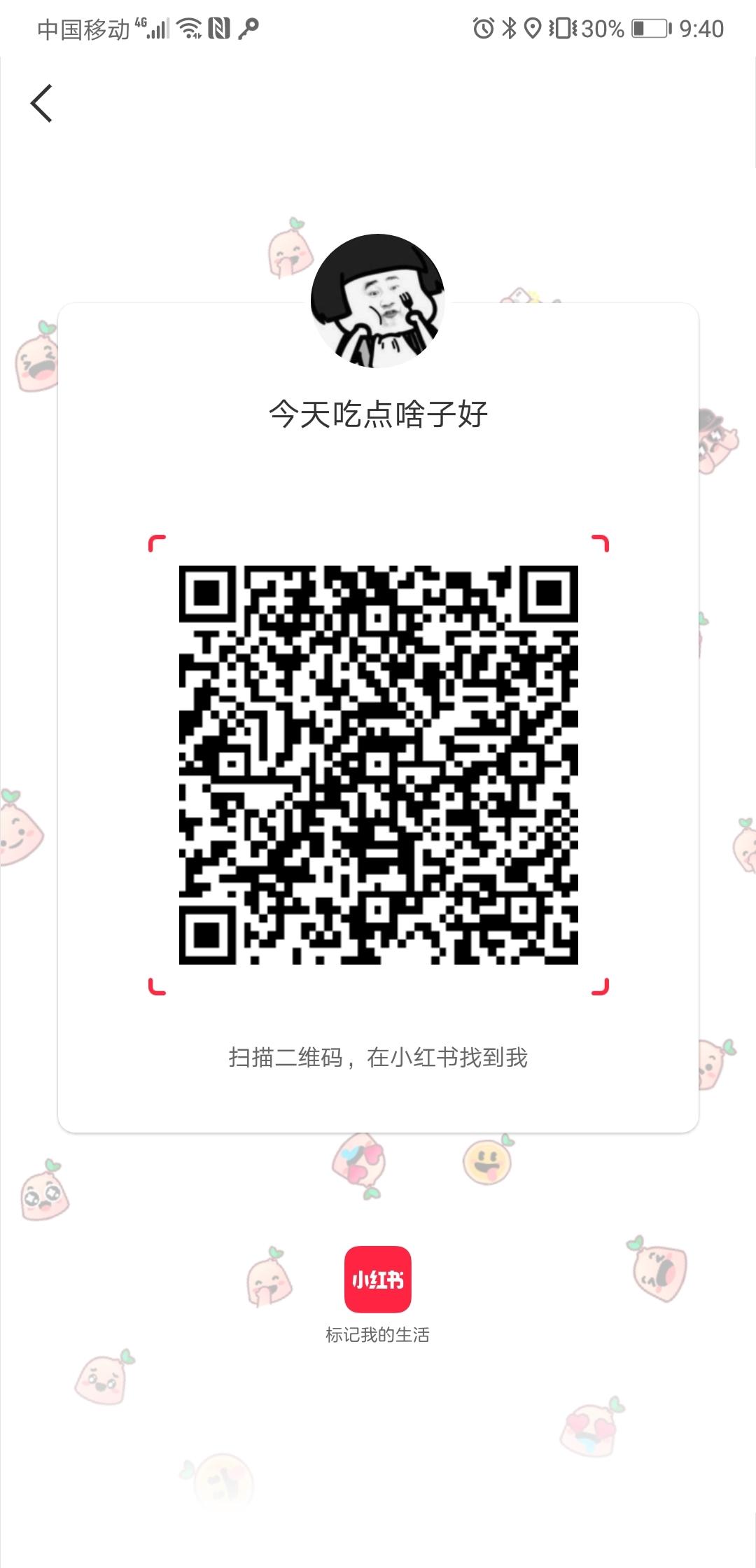The width and height of the screenshot is (756, 1568).
Task: Tap the white QR code card area
Action: 378,490
